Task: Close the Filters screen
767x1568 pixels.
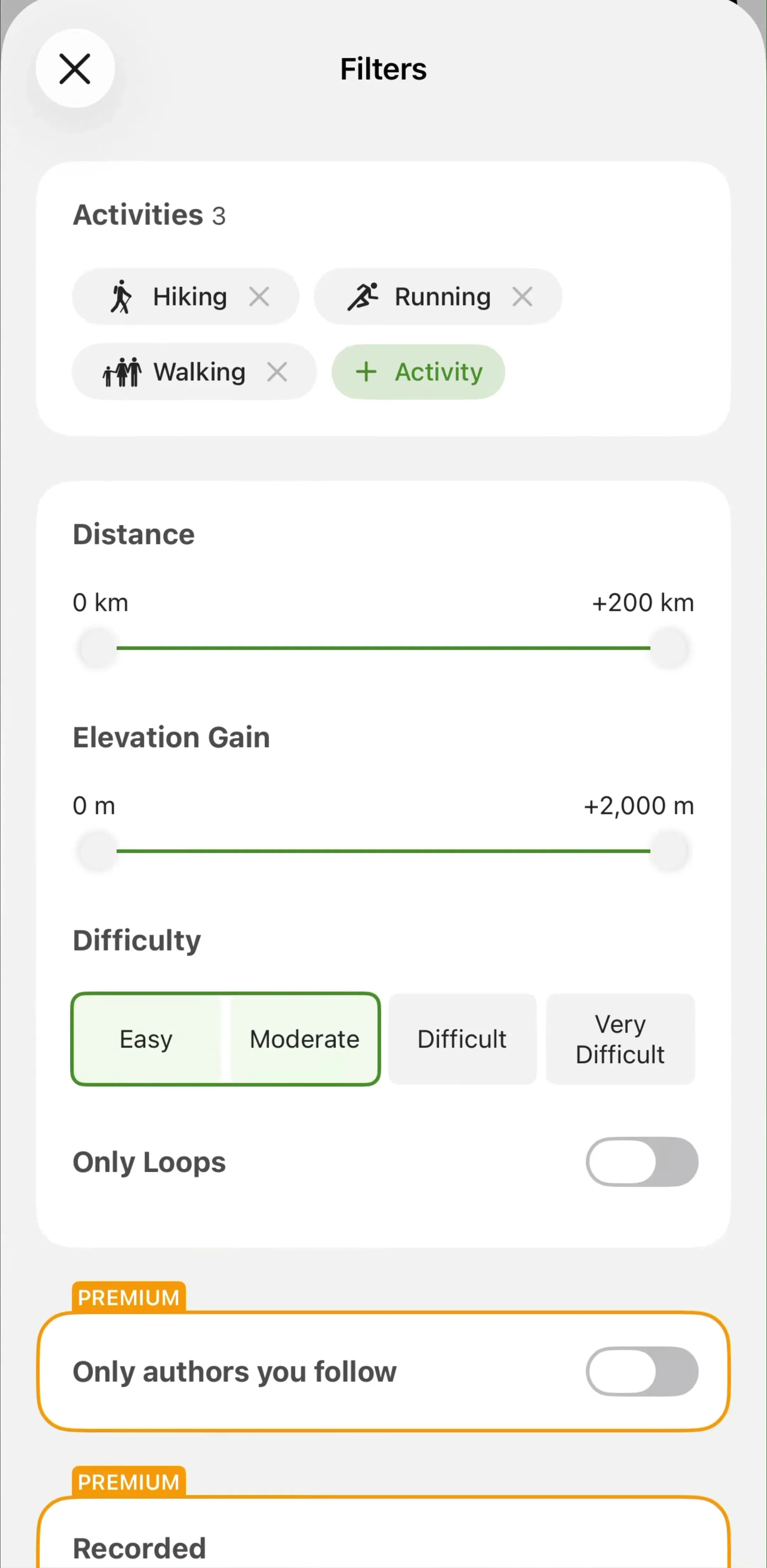Action: coord(75,68)
